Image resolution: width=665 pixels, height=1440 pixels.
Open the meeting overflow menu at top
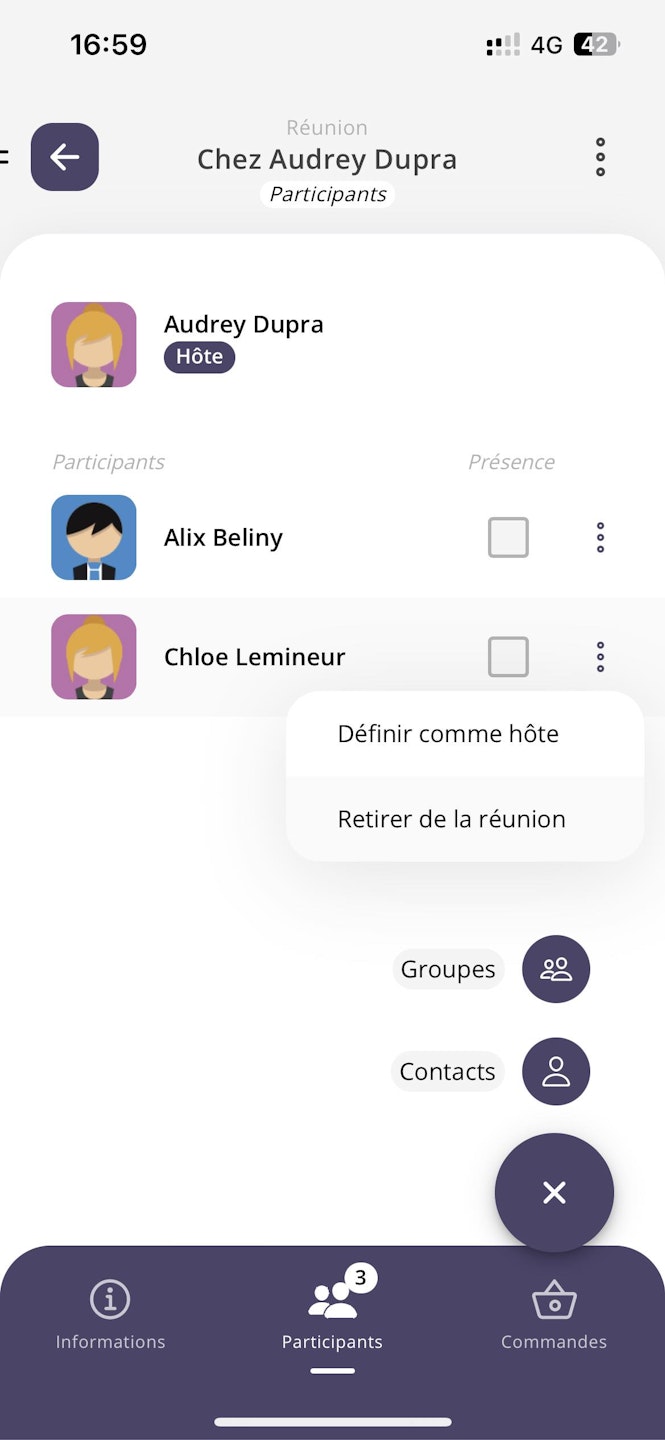click(600, 158)
